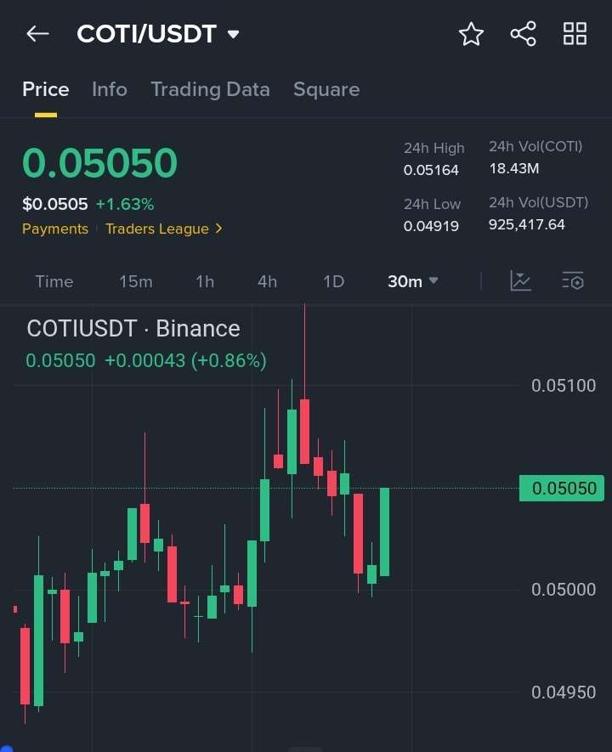The image size is (612, 752).
Task: Select the Time chart view
Action: pos(54,281)
